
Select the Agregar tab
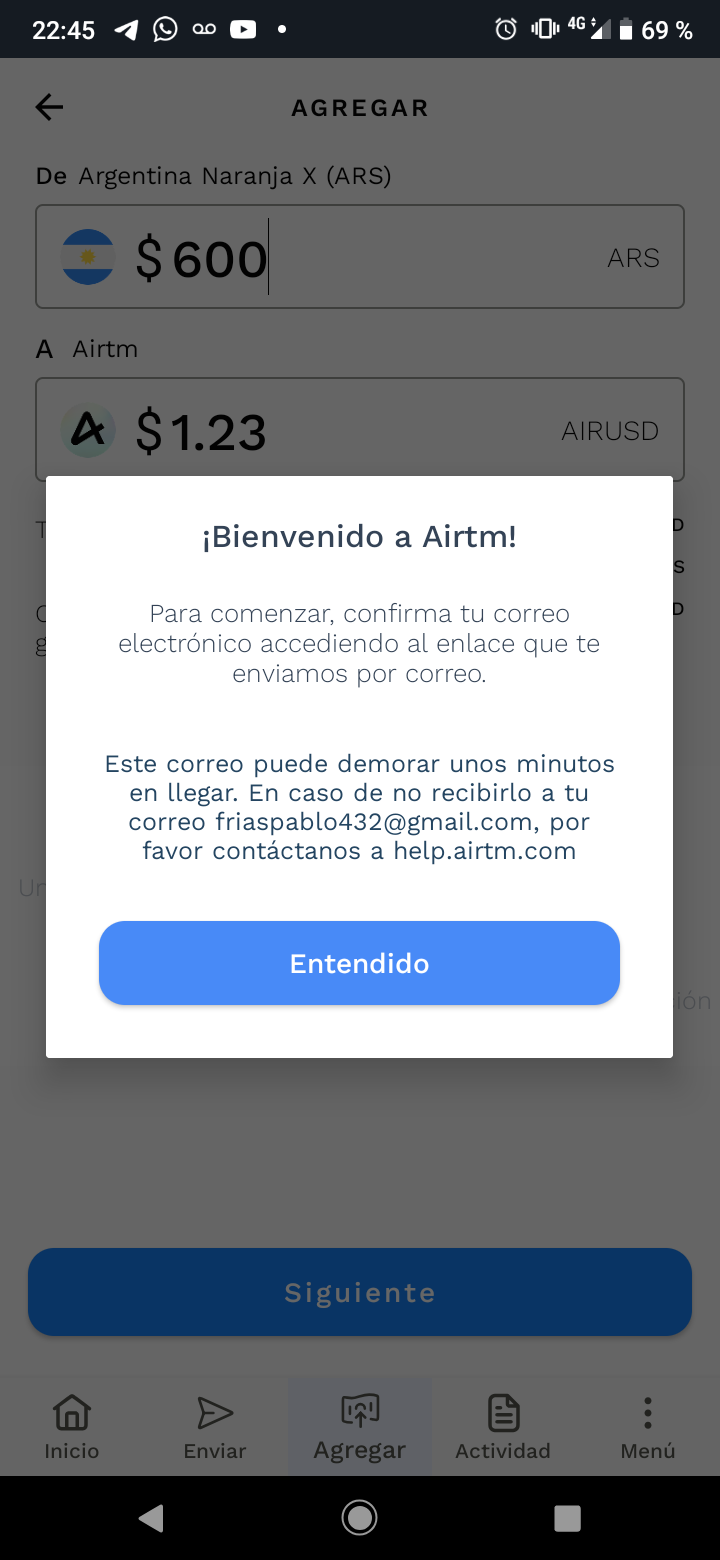click(360, 1427)
